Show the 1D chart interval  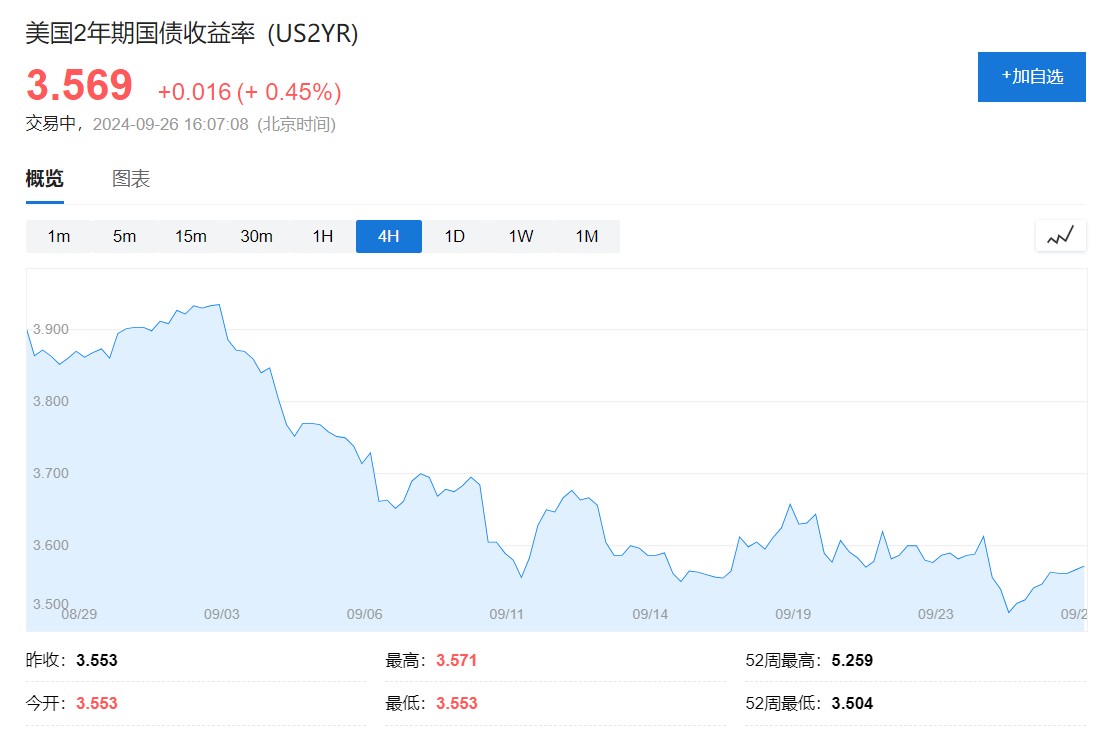(454, 236)
